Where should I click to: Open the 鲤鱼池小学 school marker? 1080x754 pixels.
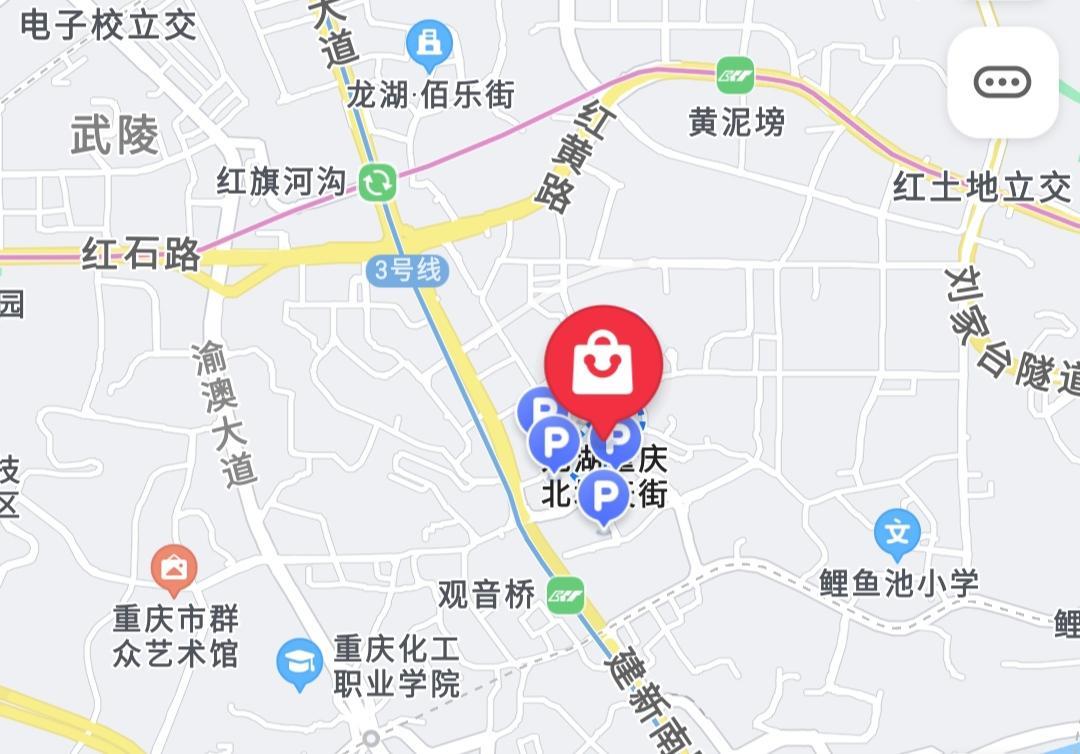897,533
